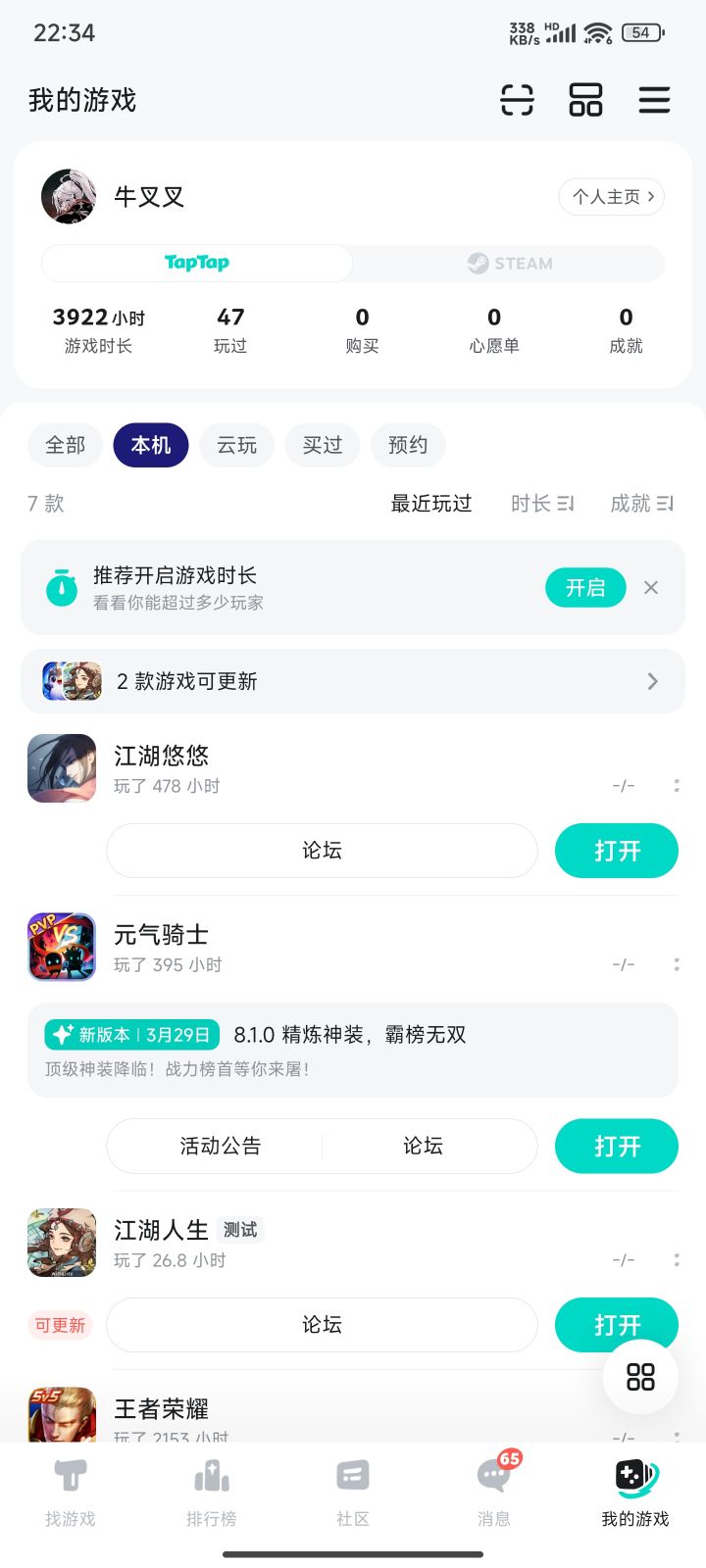Tap the floating grid quick-access button
The width and height of the screenshot is (706, 1568).
pyautogui.click(x=640, y=1376)
